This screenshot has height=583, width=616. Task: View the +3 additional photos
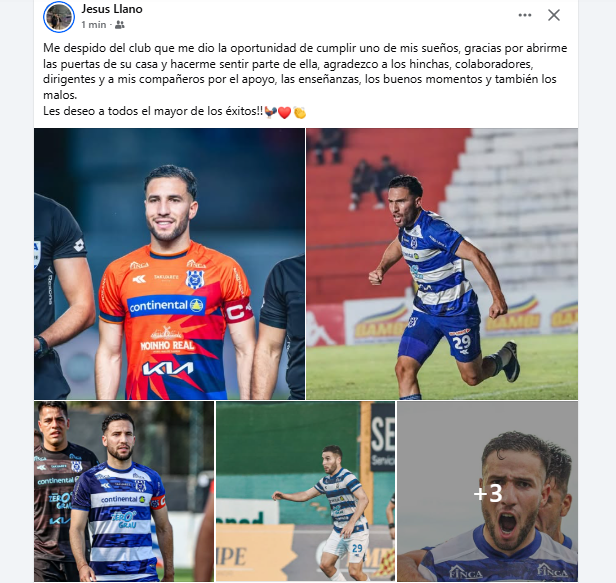pos(487,491)
